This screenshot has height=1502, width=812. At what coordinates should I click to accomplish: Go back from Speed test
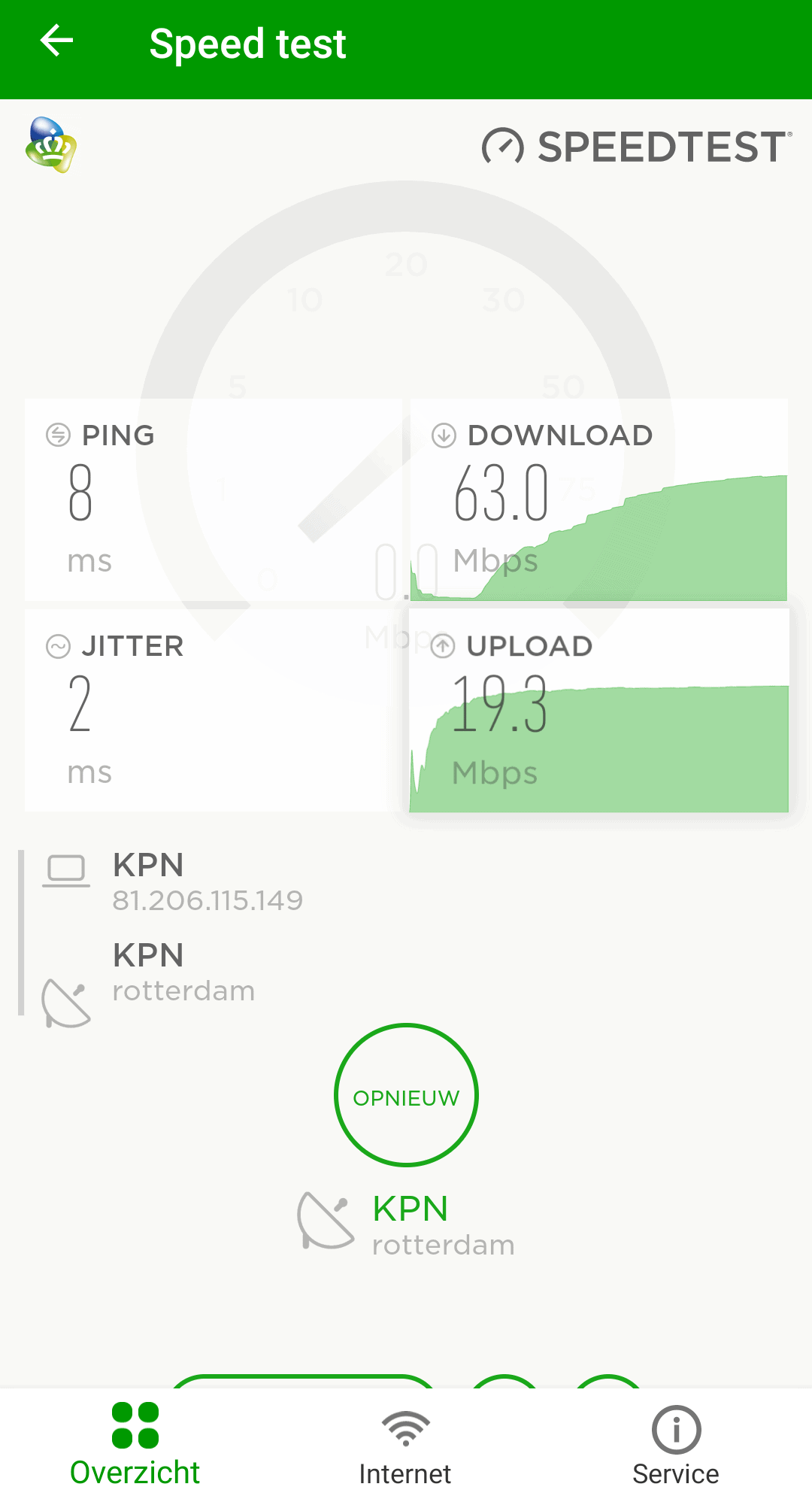click(x=56, y=41)
